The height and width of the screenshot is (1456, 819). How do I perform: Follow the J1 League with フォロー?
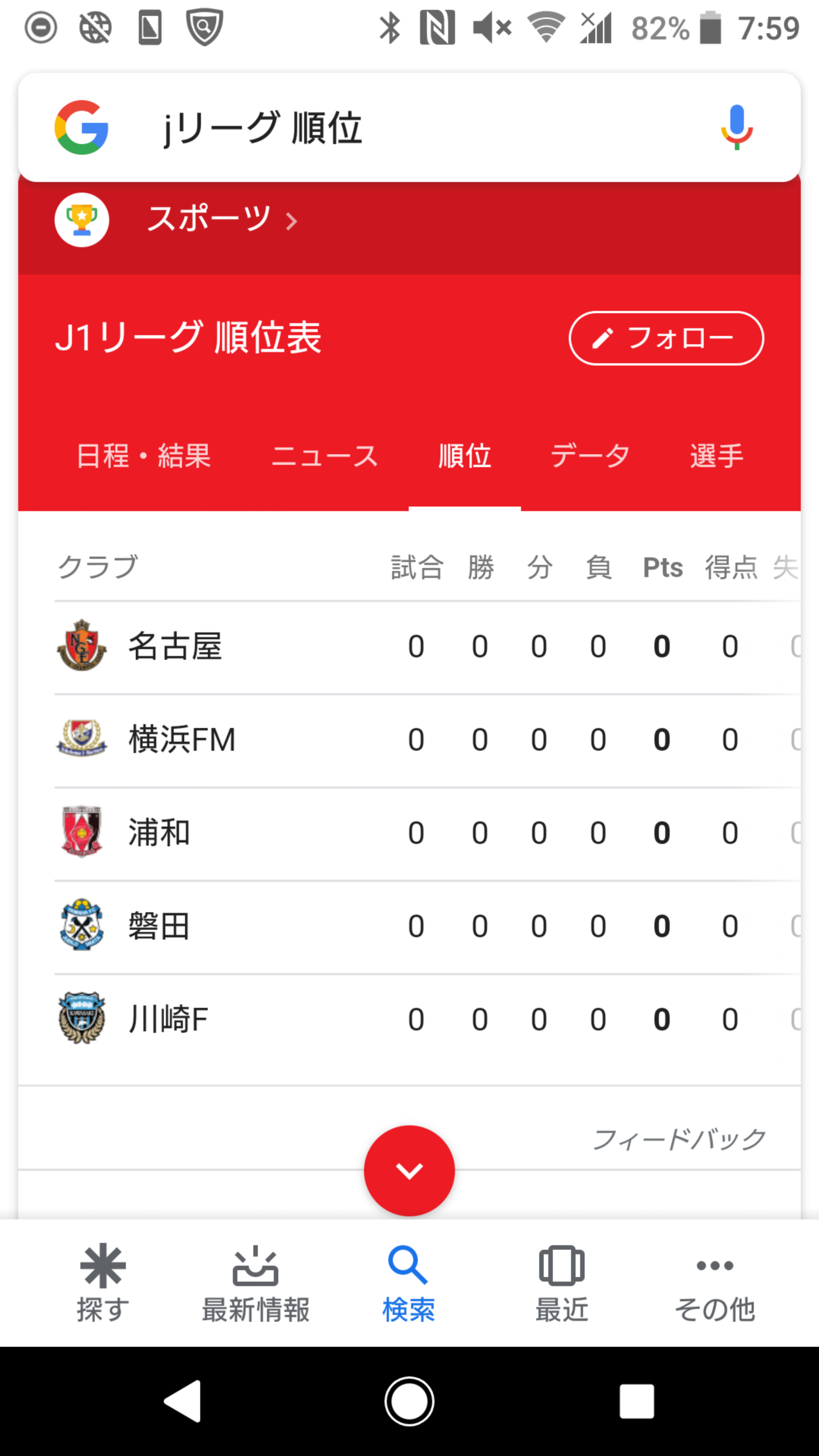coord(667,338)
